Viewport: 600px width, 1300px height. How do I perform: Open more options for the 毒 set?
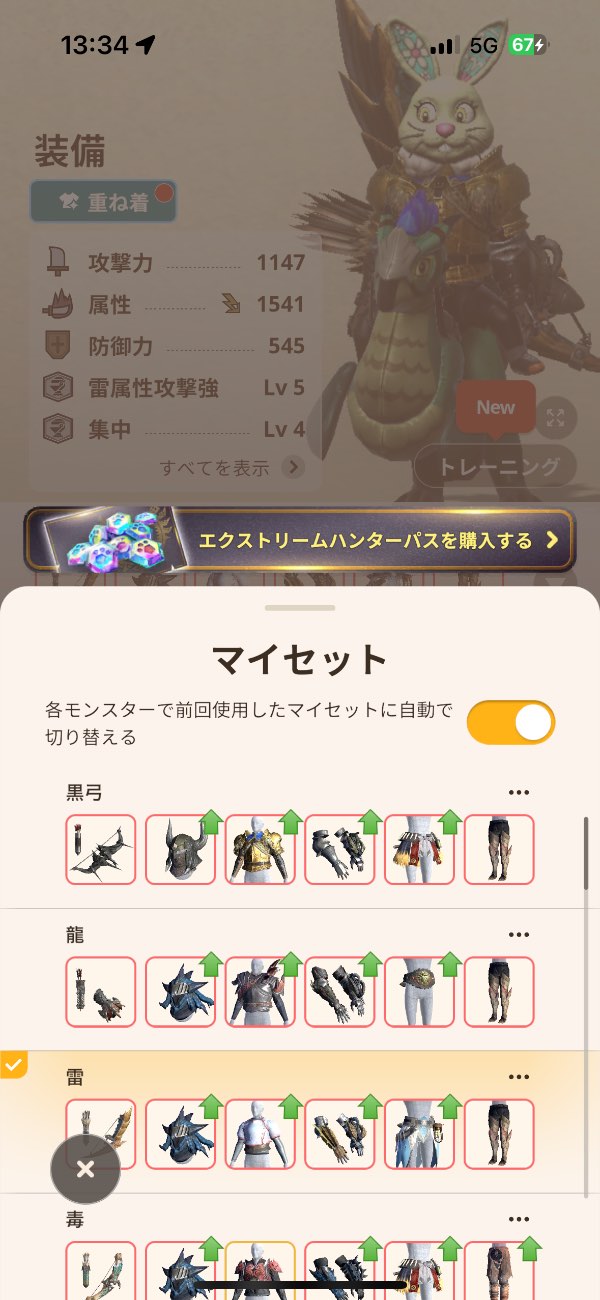click(x=518, y=1219)
